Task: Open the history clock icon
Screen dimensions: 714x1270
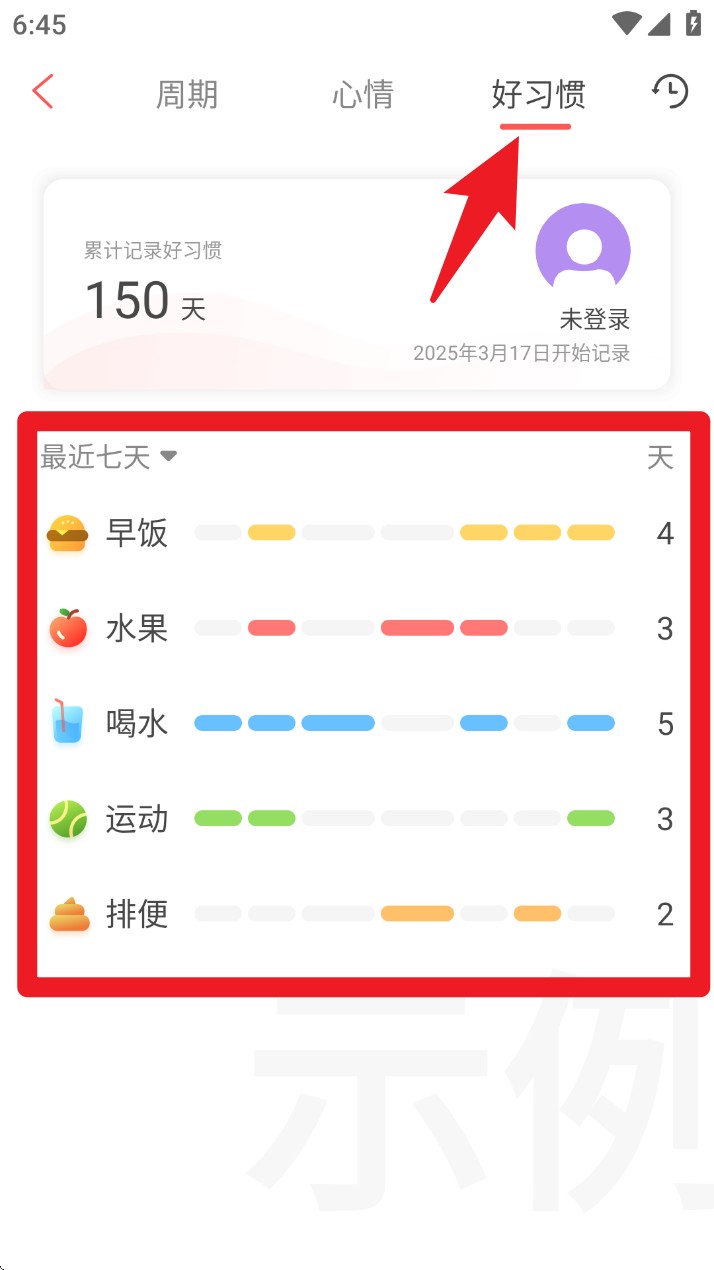Action: coord(670,91)
